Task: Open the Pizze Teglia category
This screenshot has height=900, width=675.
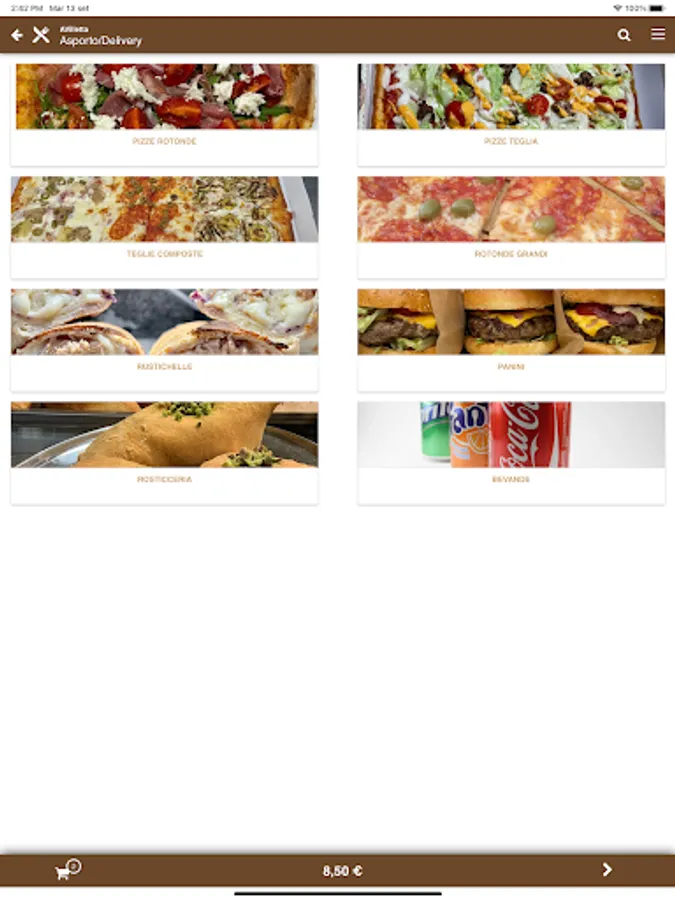Action: 511,115
